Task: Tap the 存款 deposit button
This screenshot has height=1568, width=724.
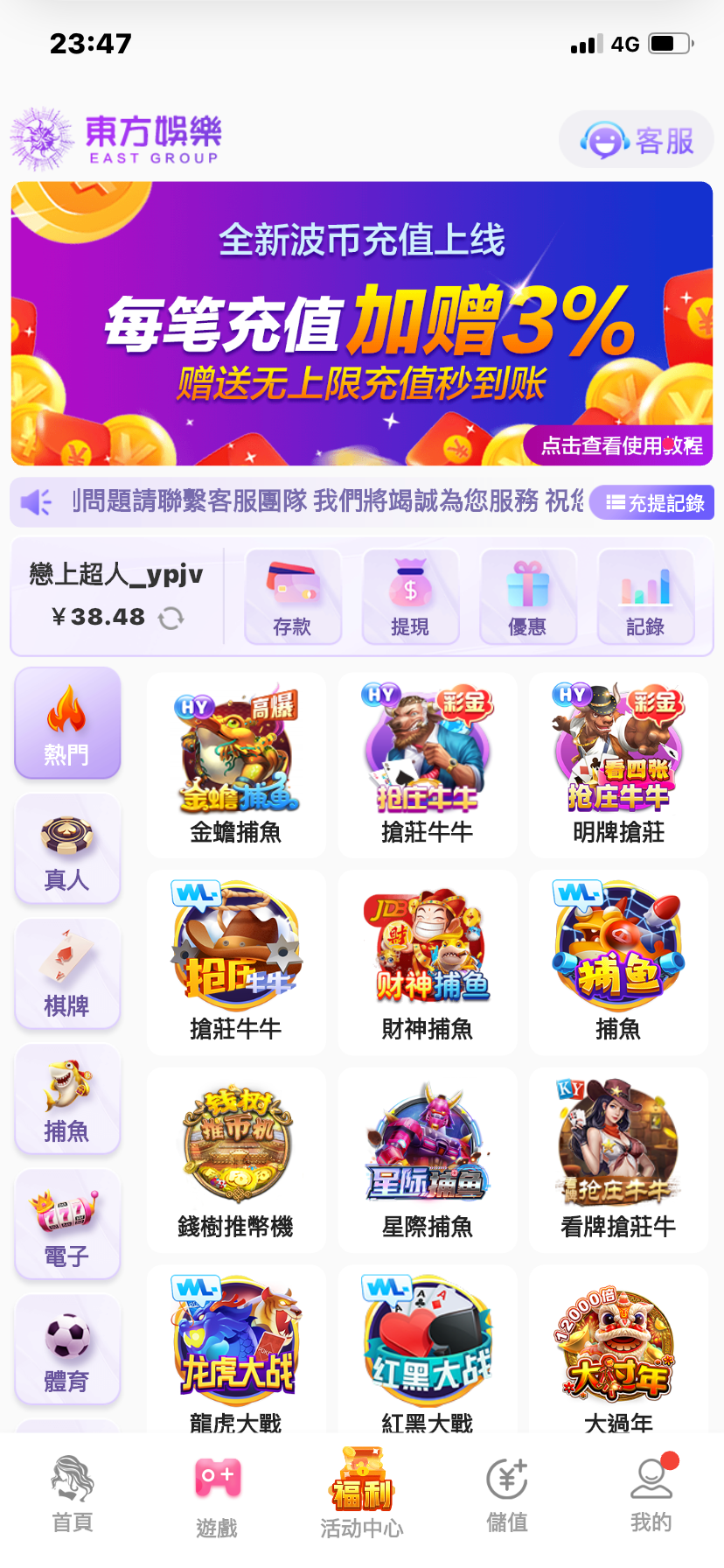Action: 293,597
